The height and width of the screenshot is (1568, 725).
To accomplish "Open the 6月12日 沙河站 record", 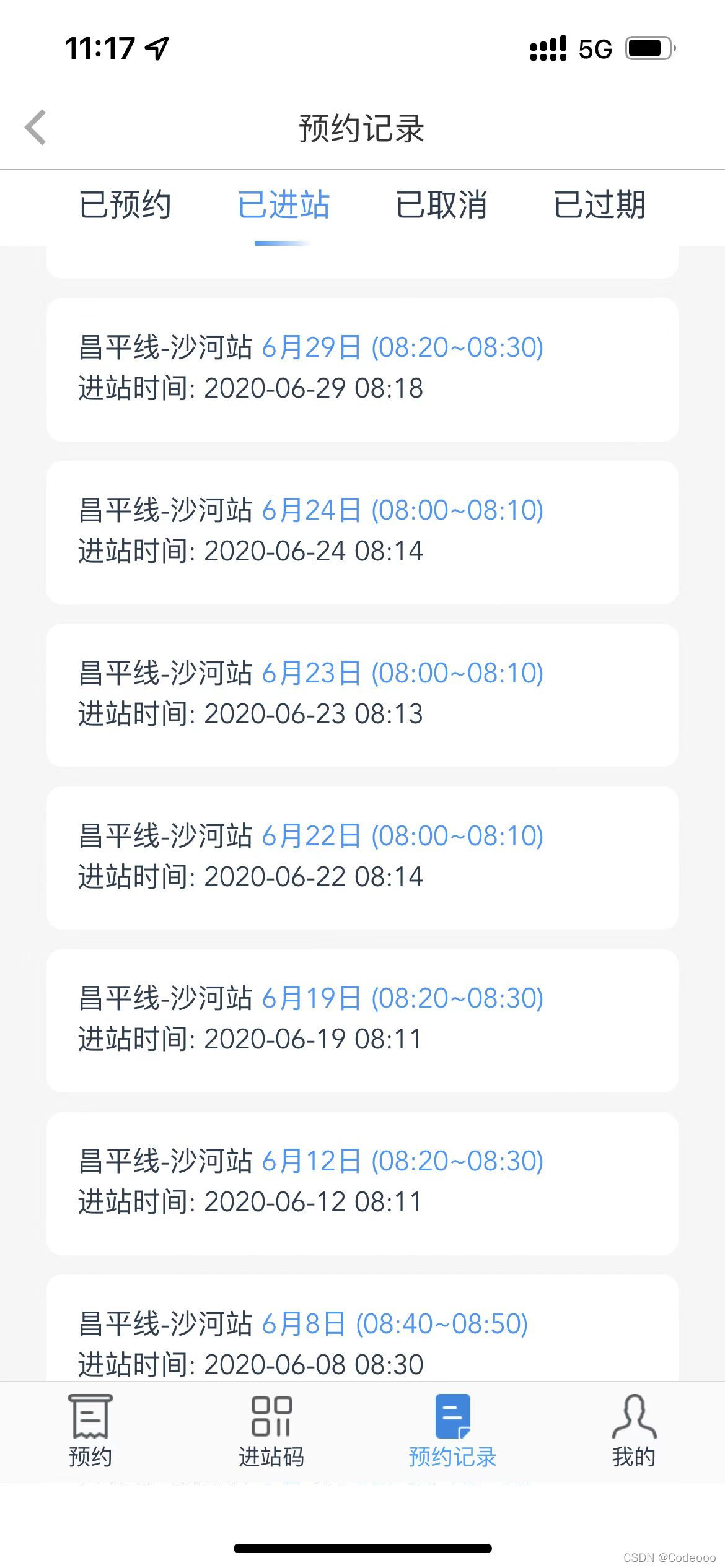I will coord(362,1183).
